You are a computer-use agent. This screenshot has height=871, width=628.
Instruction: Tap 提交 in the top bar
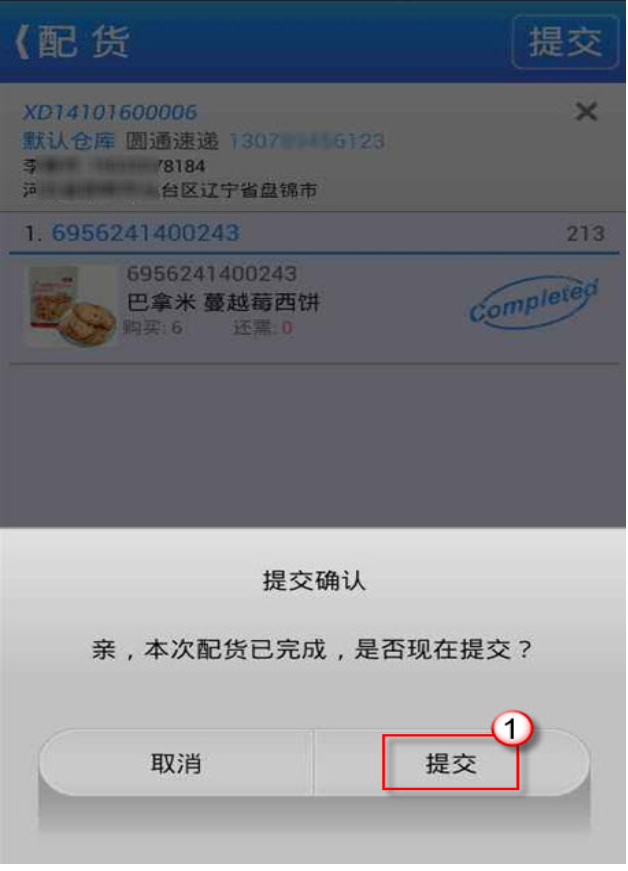coord(565,42)
